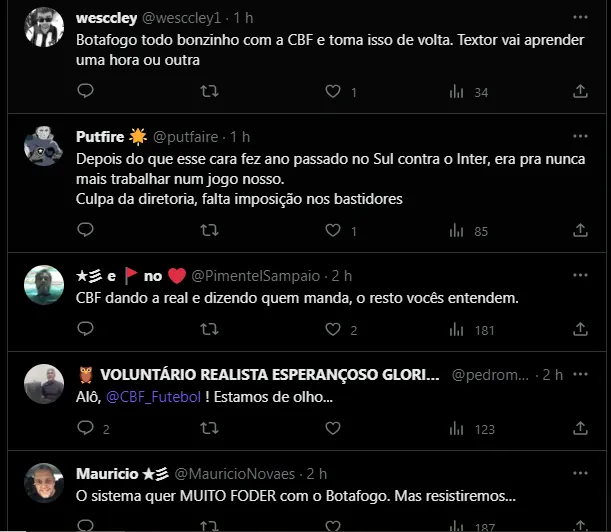The height and width of the screenshot is (532, 611).
Task: Open Mauricio's profile name
Action: click(106, 473)
